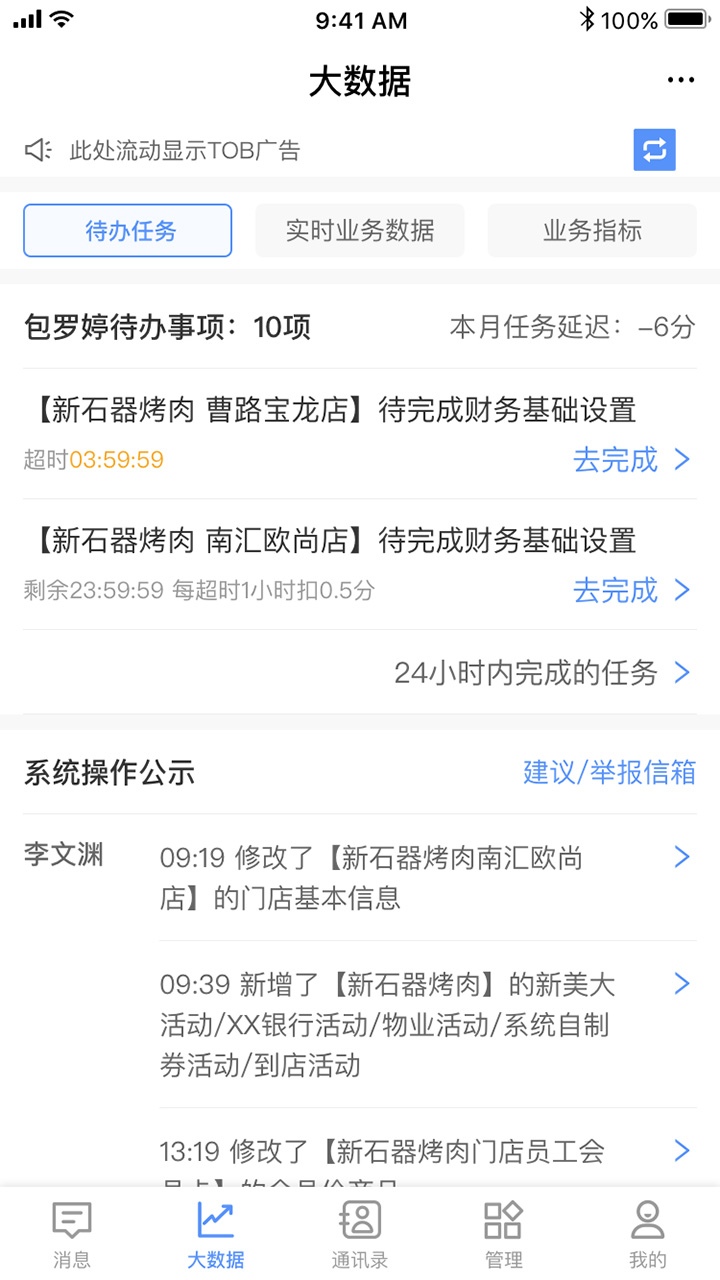Tap 去完成 for 南汇欧尚店 task
The image size is (720, 1280).
click(614, 591)
